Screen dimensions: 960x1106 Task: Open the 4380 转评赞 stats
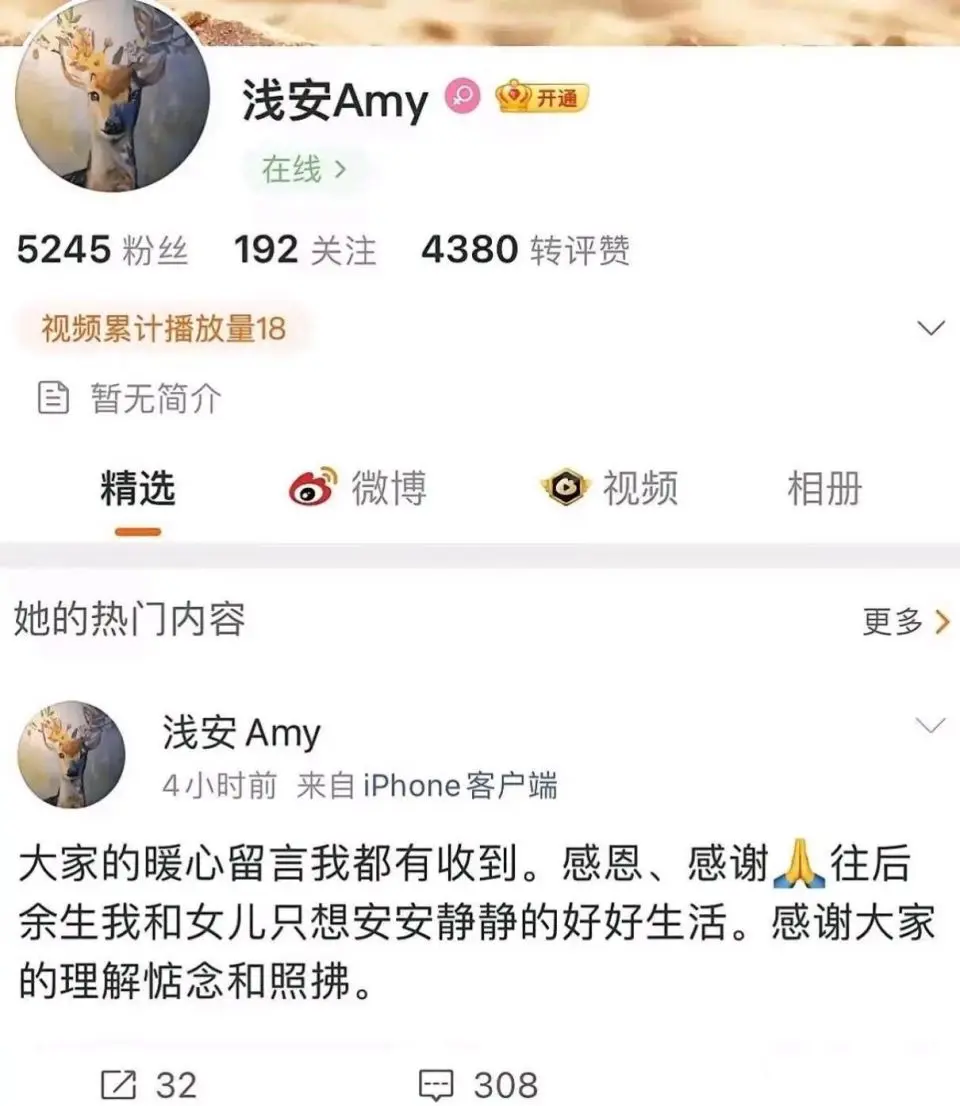(x=525, y=251)
